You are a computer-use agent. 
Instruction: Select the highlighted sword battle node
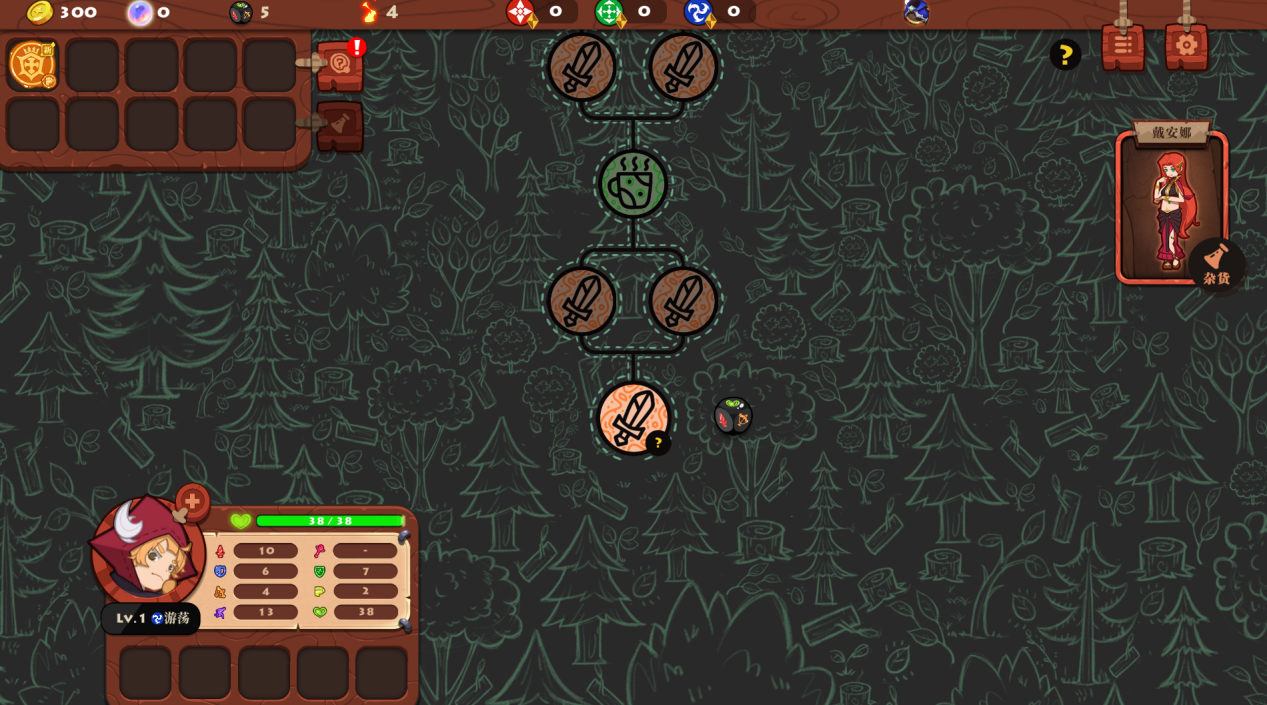click(x=633, y=418)
